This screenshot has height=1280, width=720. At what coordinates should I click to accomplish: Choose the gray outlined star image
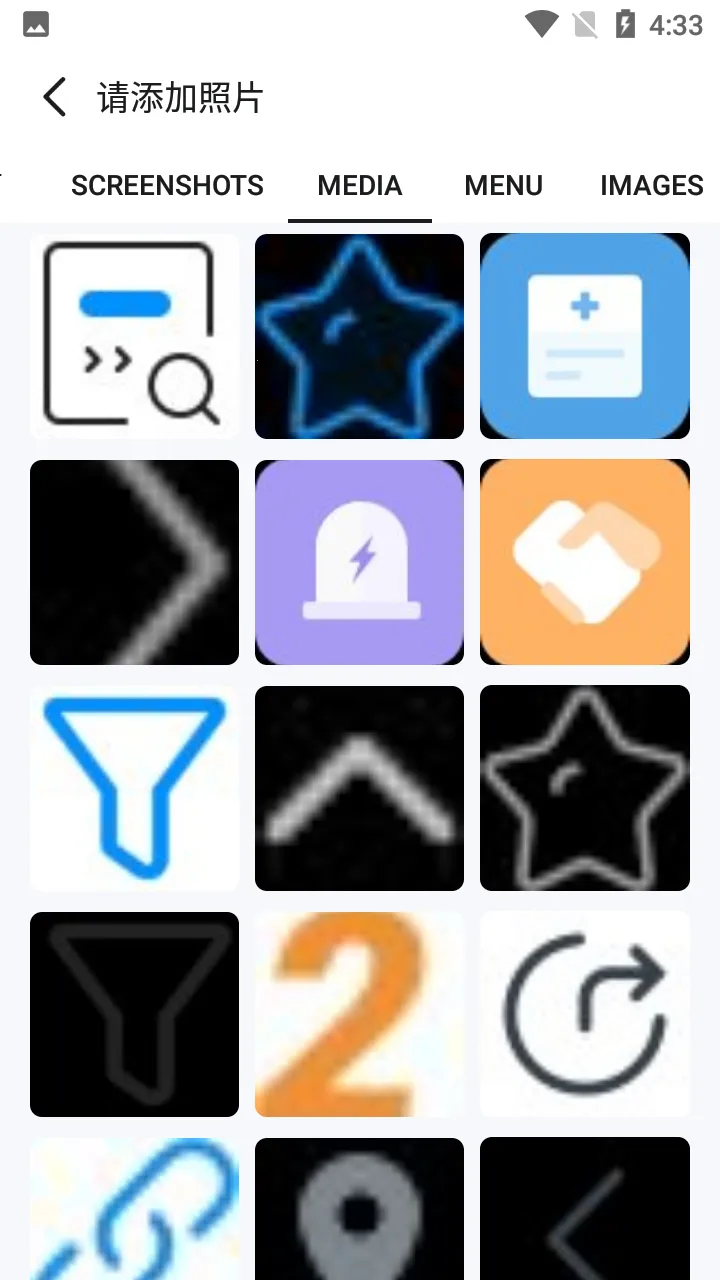click(x=585, y=788)
